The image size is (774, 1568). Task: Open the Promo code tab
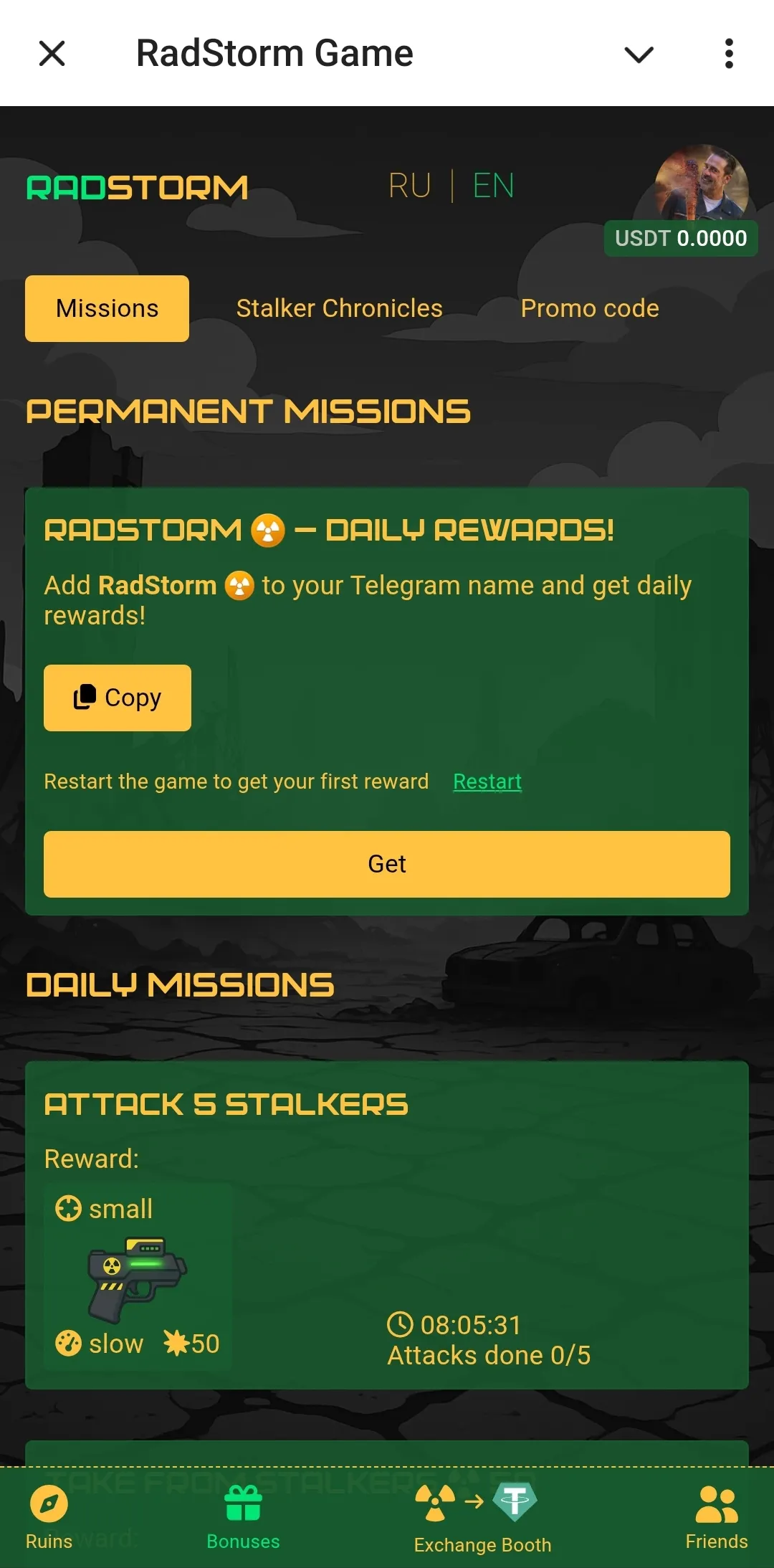pyautogui.click(x=589, y=308)
